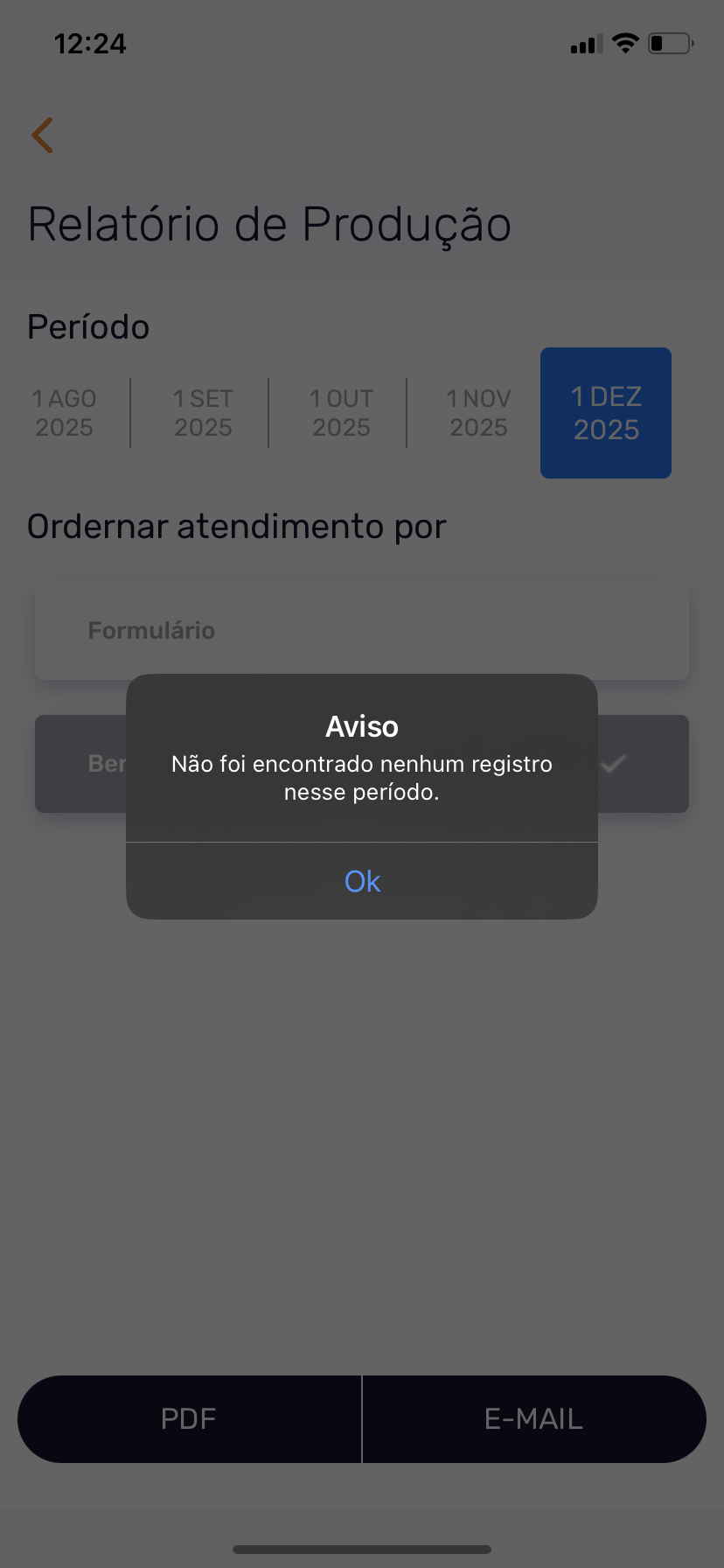Select the 1 AGO 2025 period
Screen dimensions: 724x1568
(64, 413)
